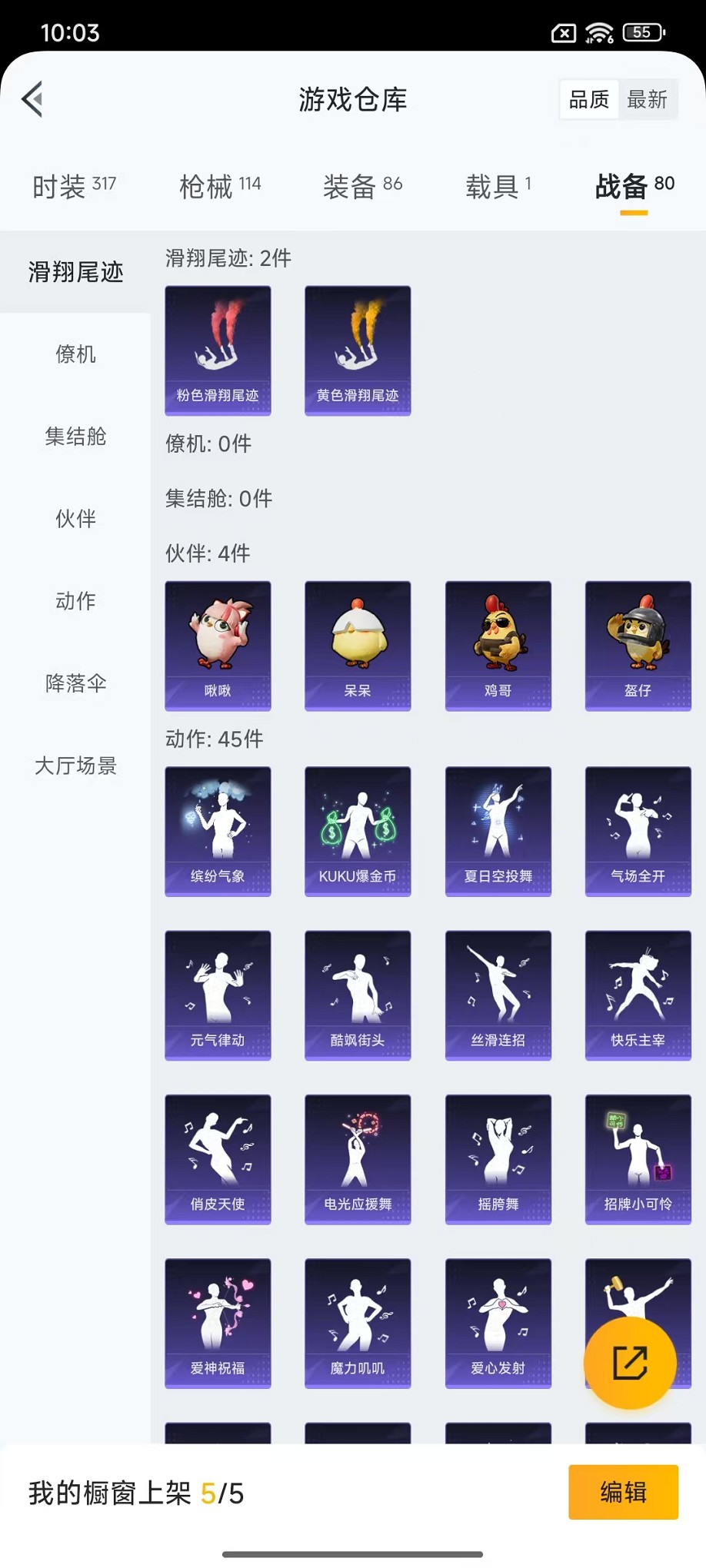This screenshot has height=1568, width=706.
Task: Open the 粉色滑翔尾迹 item
Action: [218, 350]
